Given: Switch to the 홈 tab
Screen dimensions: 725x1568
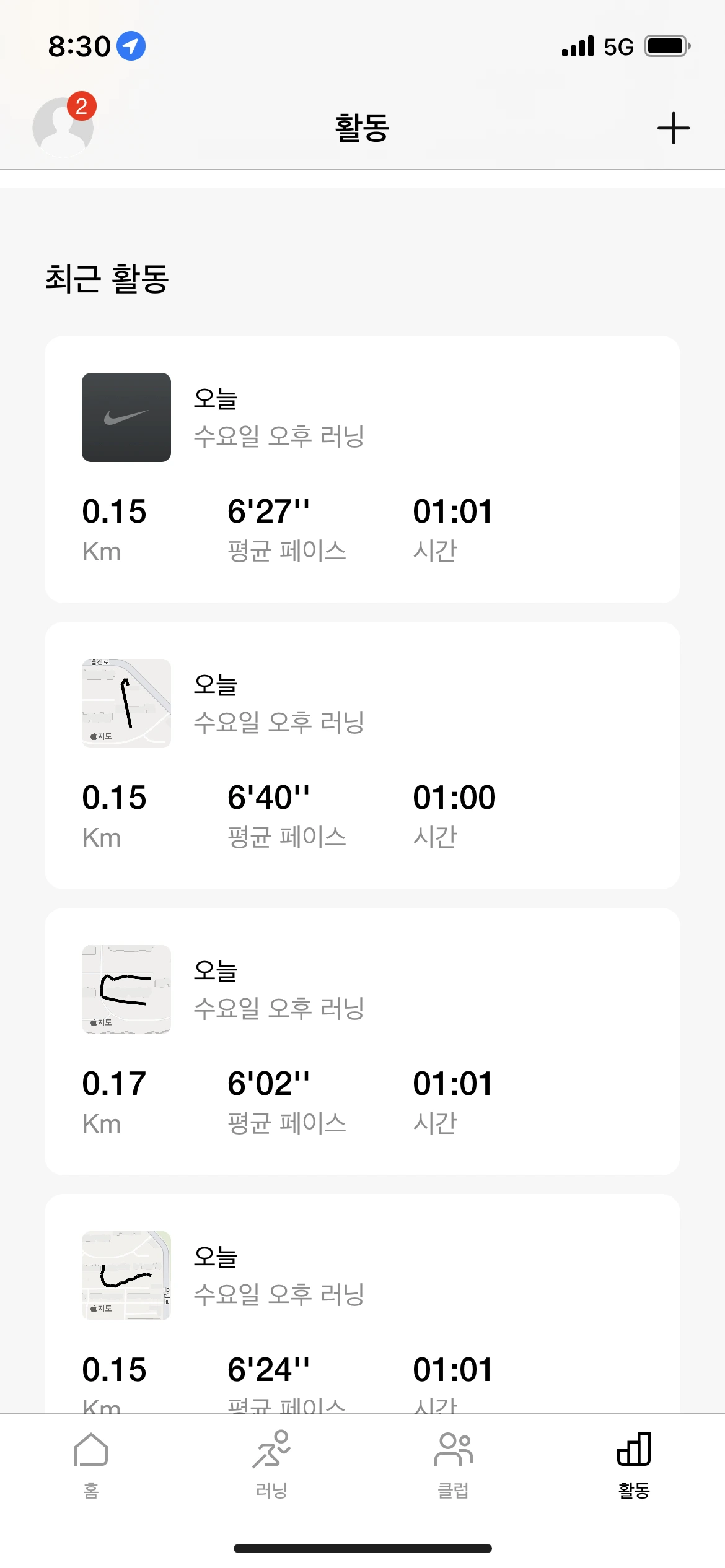Looking at the screenshot, I should tap(91, 1464).
